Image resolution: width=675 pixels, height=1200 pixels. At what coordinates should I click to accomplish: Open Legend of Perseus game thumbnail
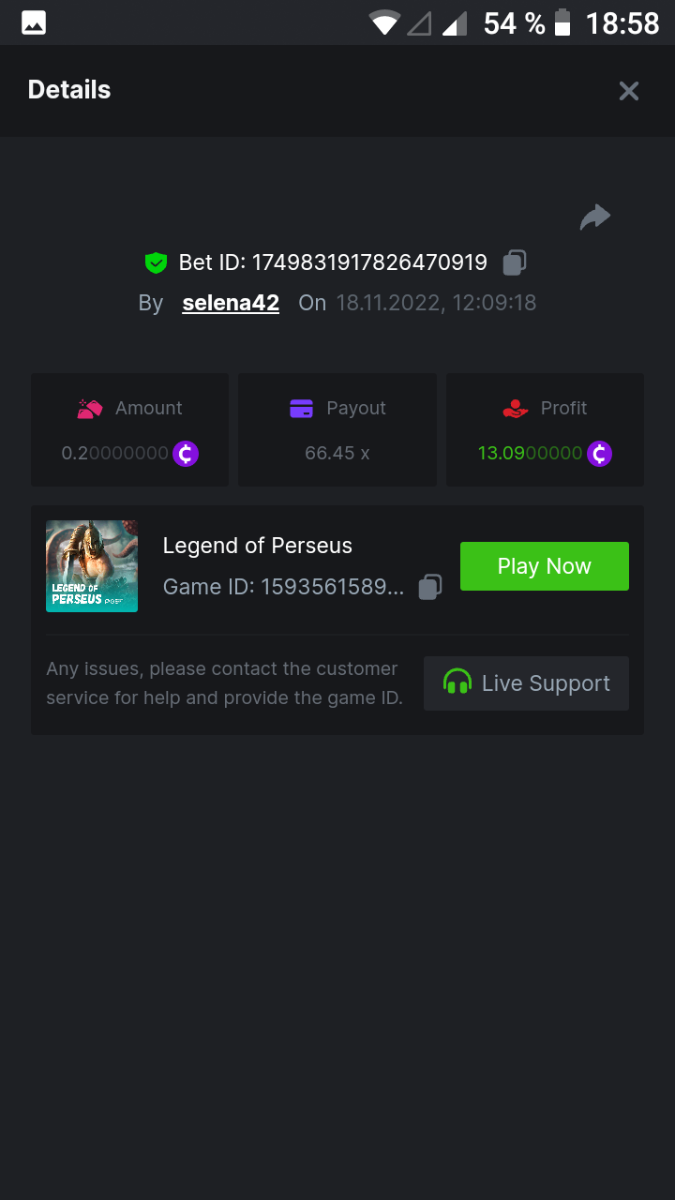pos(92,566)
